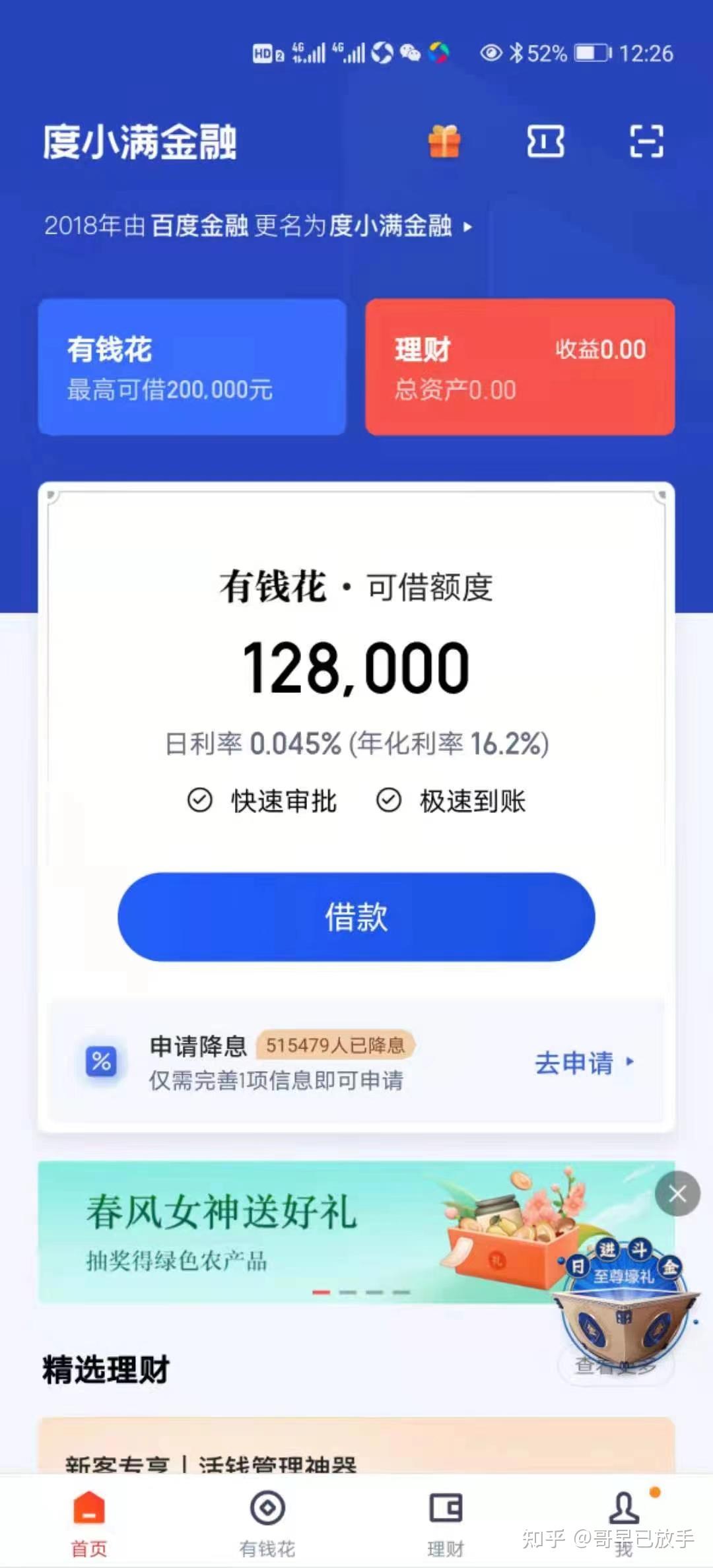Open the coupon ticket icon
This screenshot has height=1568, width=713.
coord(545,141)
